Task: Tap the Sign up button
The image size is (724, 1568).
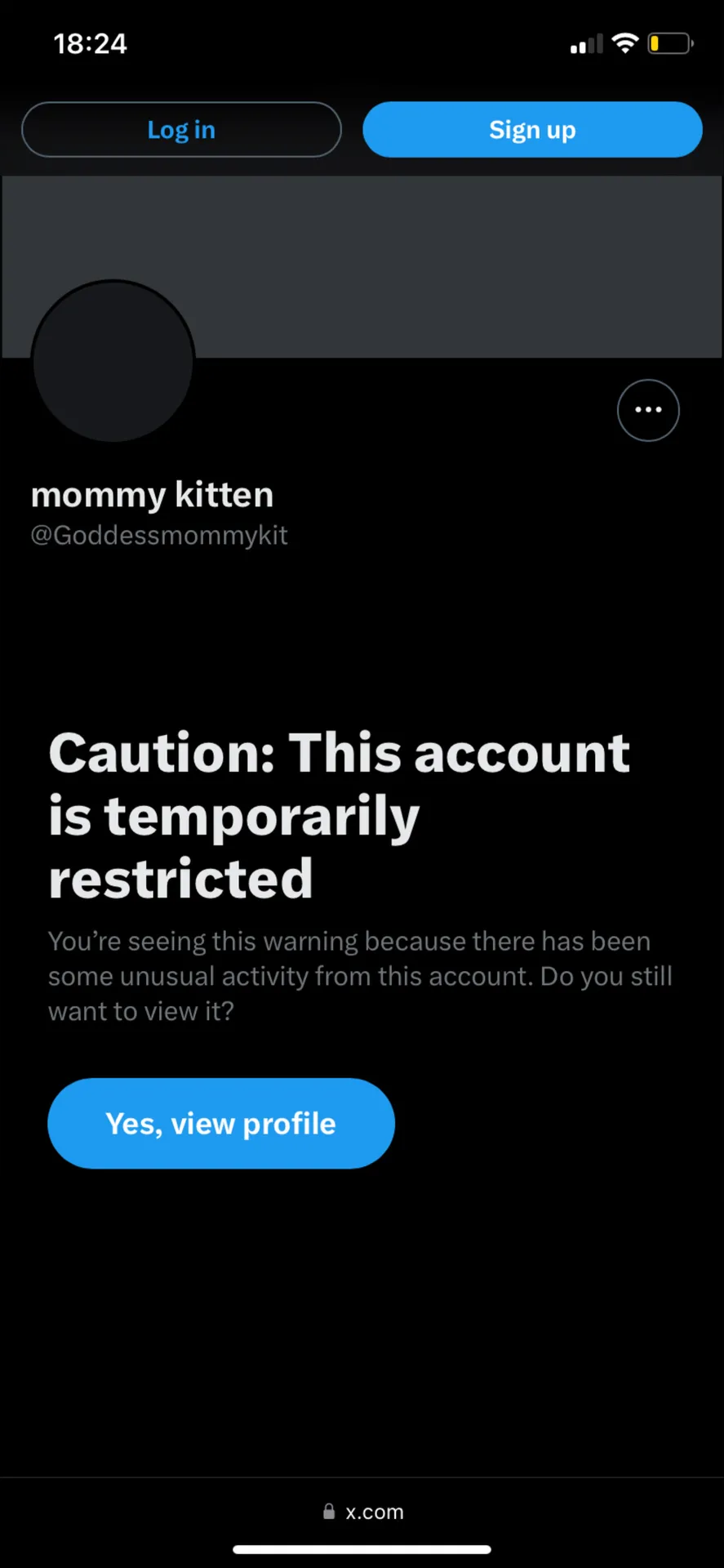Action: click(532, 130)
